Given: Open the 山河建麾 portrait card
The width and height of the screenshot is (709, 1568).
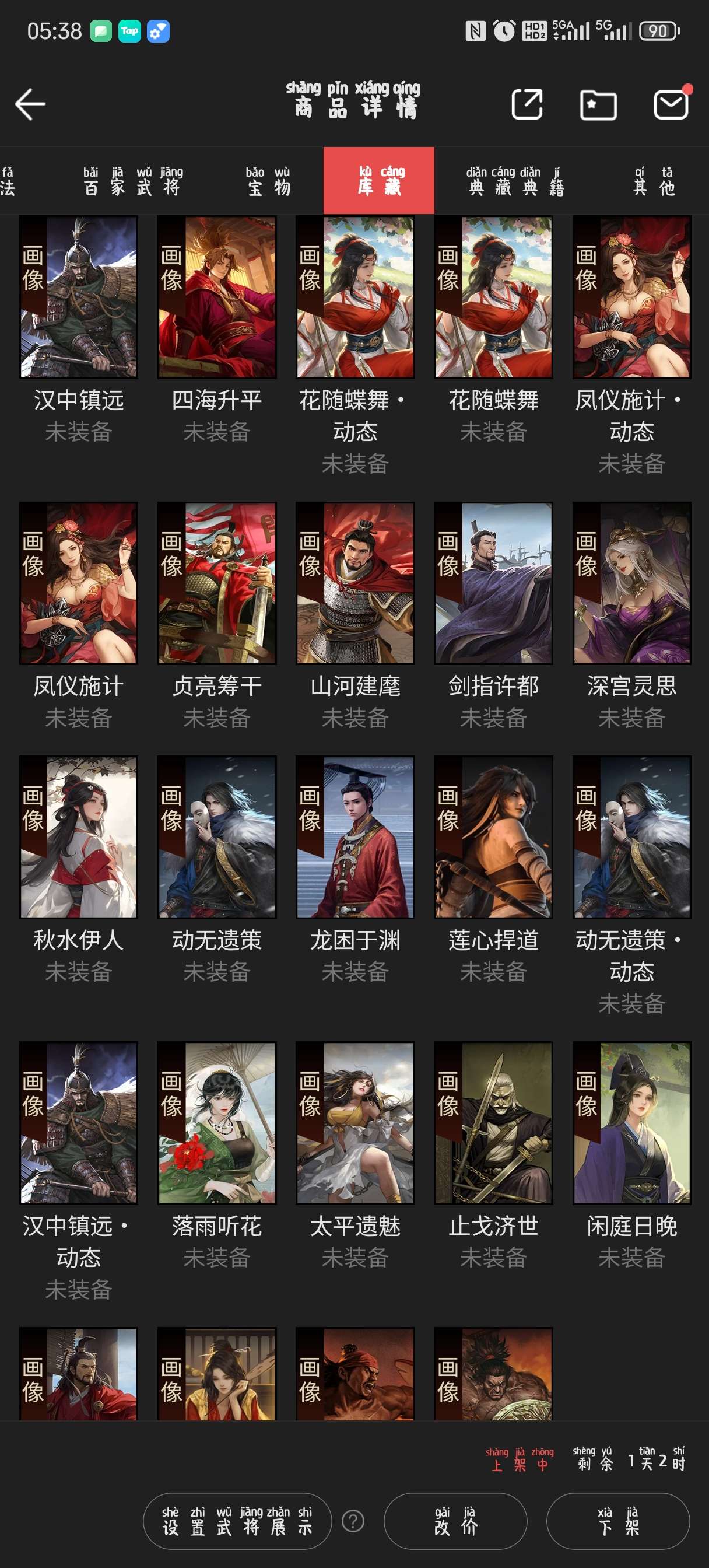Looking at the screenshot, I should pos(355,583).
